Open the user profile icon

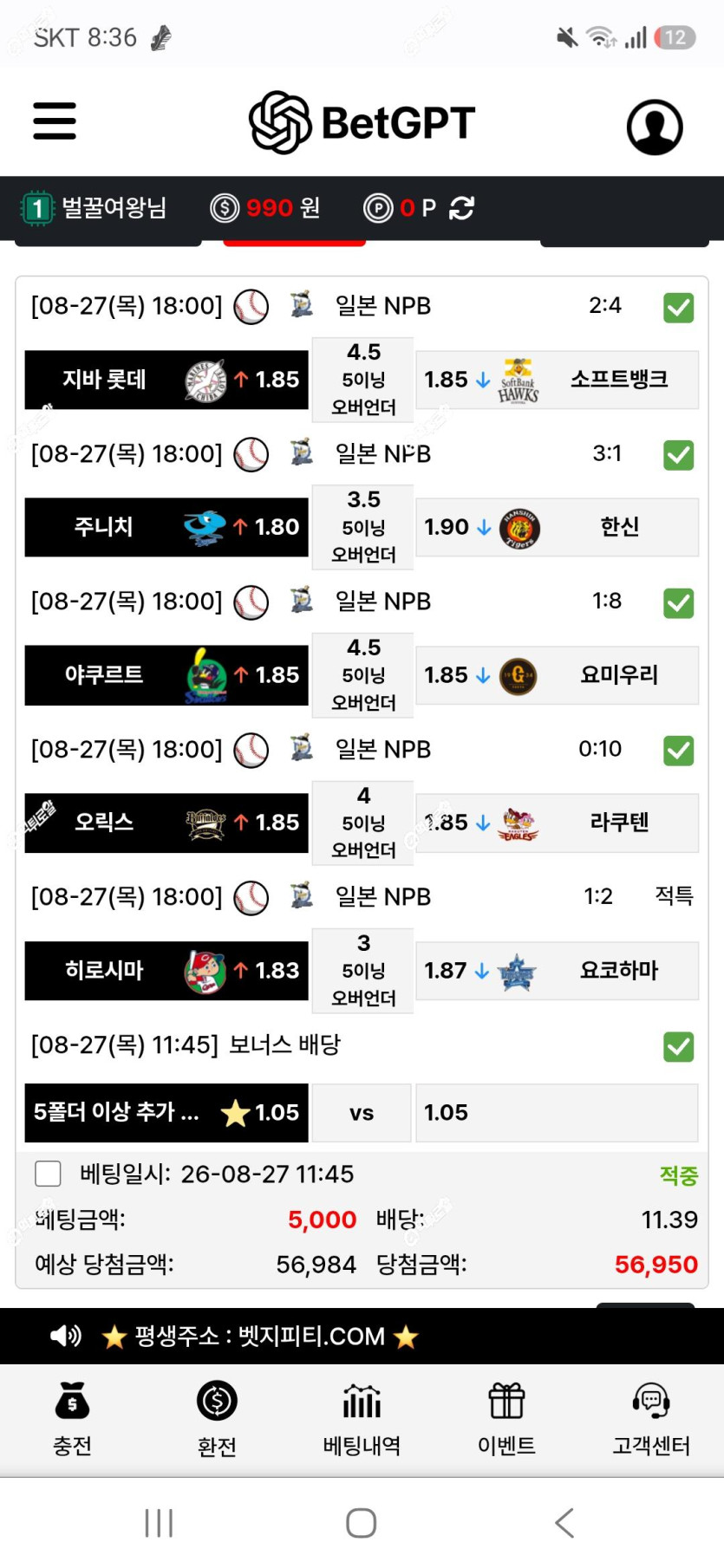655,127
